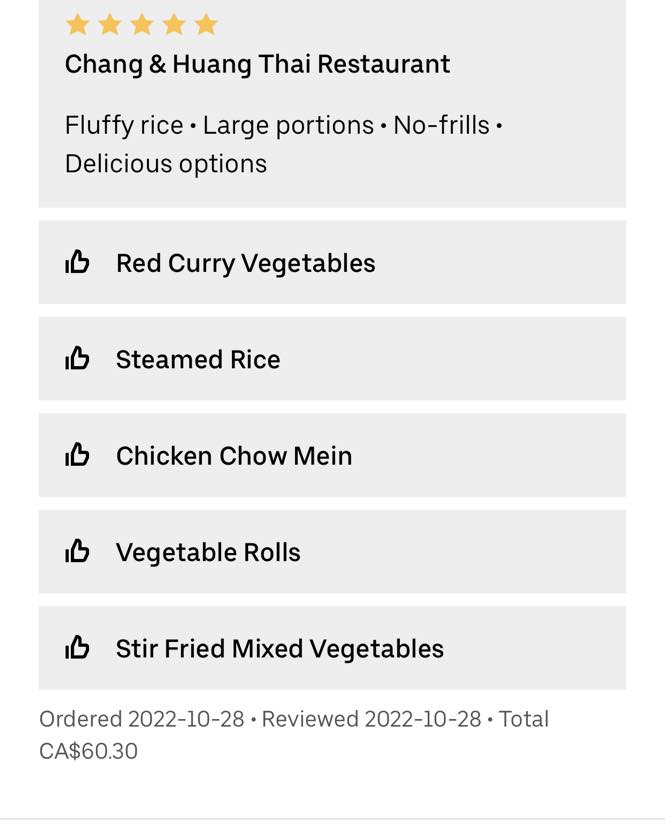Image resolution: width=665 pixels, height=832 pixels.
Task: Tap the thumbs-up on Chicken Chow Mein
Action: coord(78,456)
